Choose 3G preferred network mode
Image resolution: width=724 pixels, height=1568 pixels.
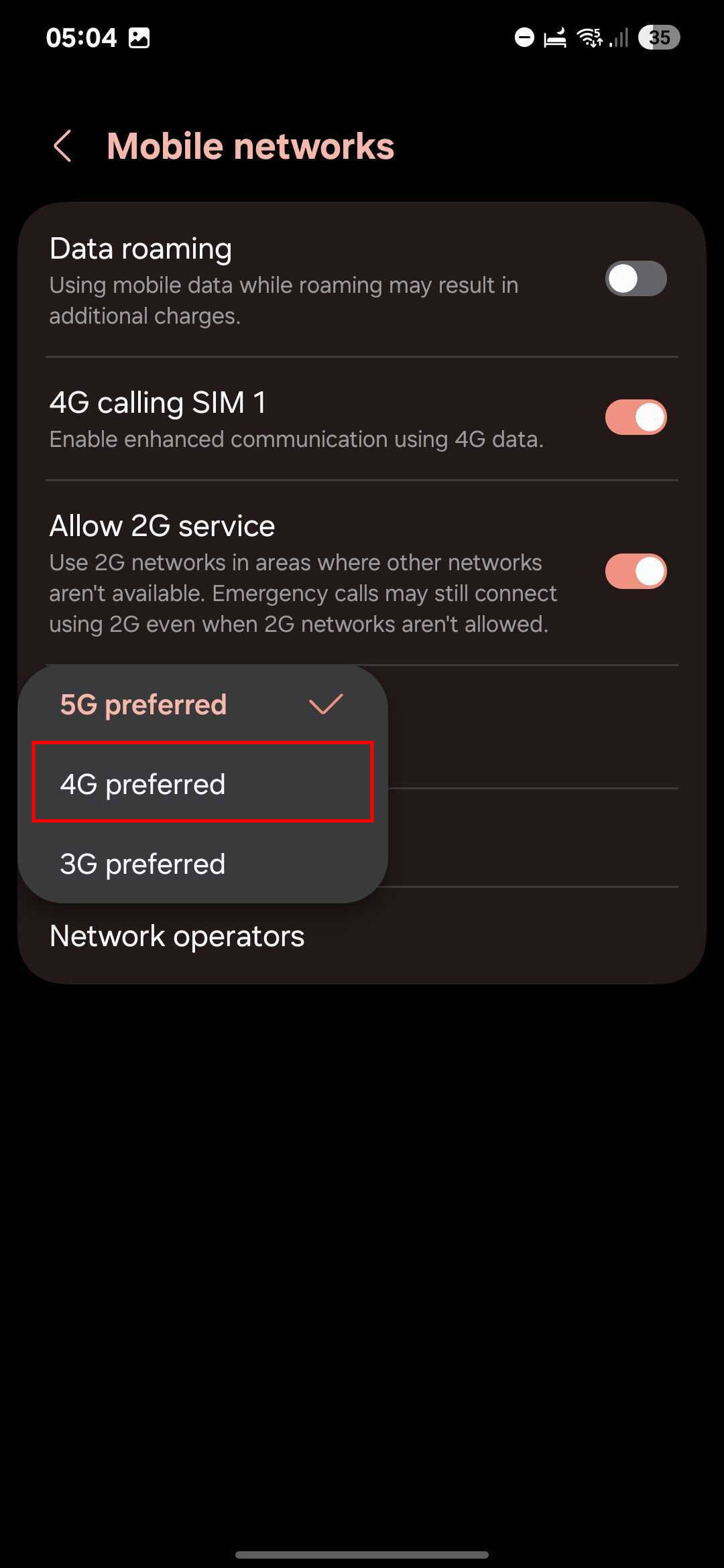pyautogui.click(x=201, y=864)
